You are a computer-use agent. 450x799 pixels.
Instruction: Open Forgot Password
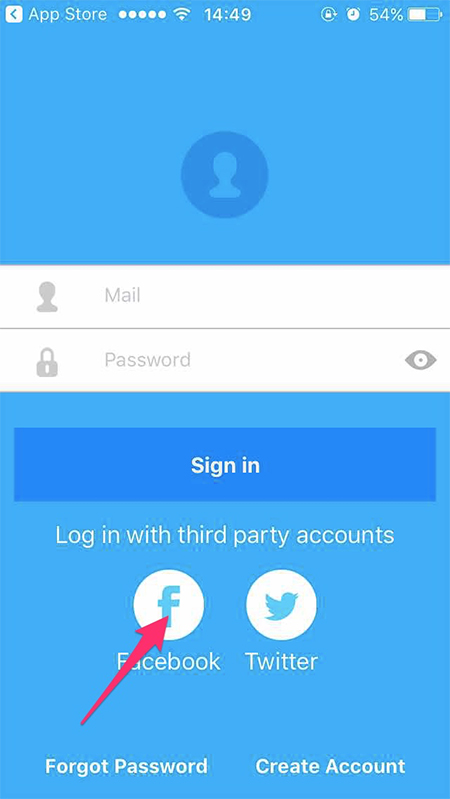(x=126, y=766)
